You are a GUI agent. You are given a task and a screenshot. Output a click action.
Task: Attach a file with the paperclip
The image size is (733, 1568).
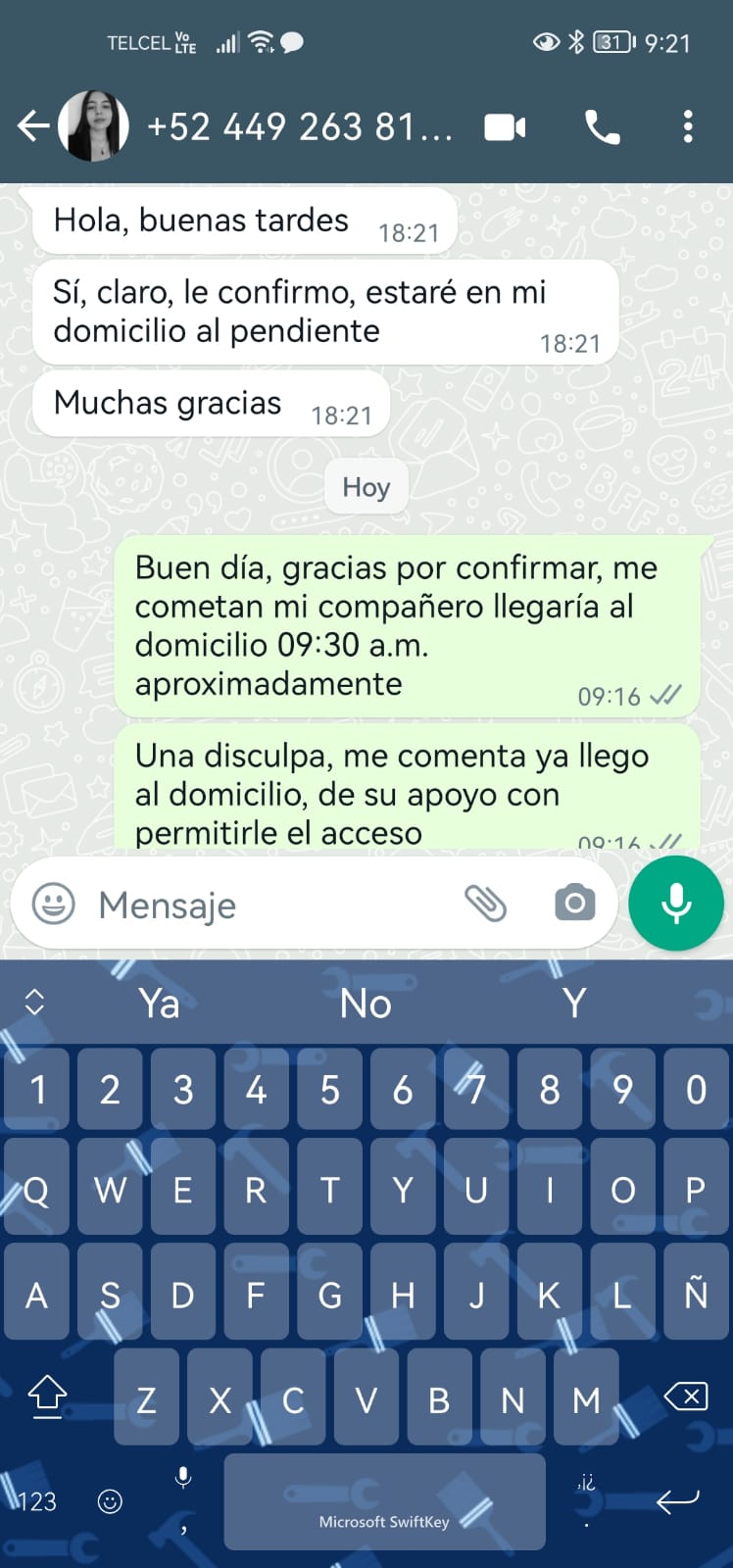485,904
